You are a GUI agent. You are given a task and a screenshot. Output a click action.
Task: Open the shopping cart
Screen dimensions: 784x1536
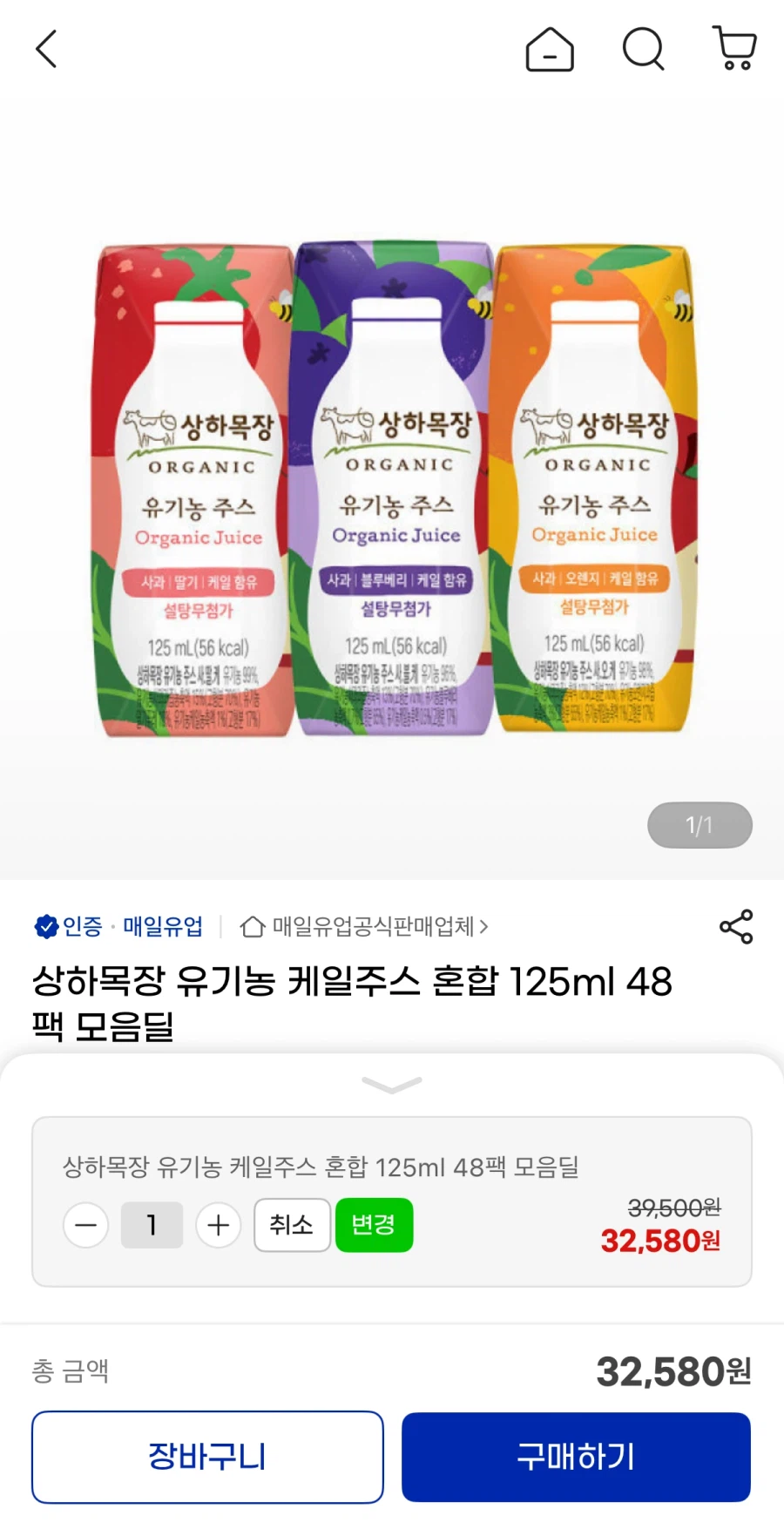pyautogui.click(x=733, y=49)
